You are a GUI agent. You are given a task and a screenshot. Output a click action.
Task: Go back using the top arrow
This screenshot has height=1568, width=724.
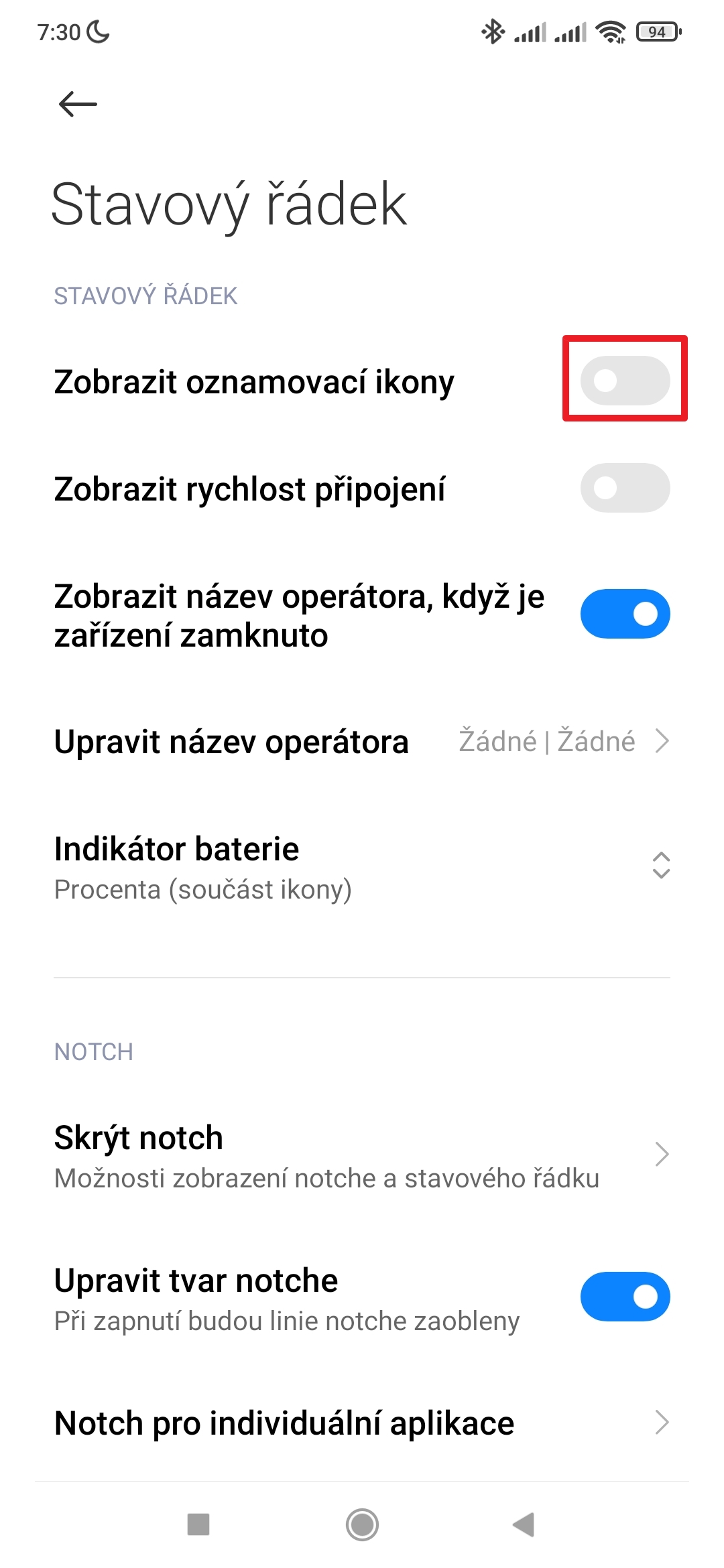78,105
